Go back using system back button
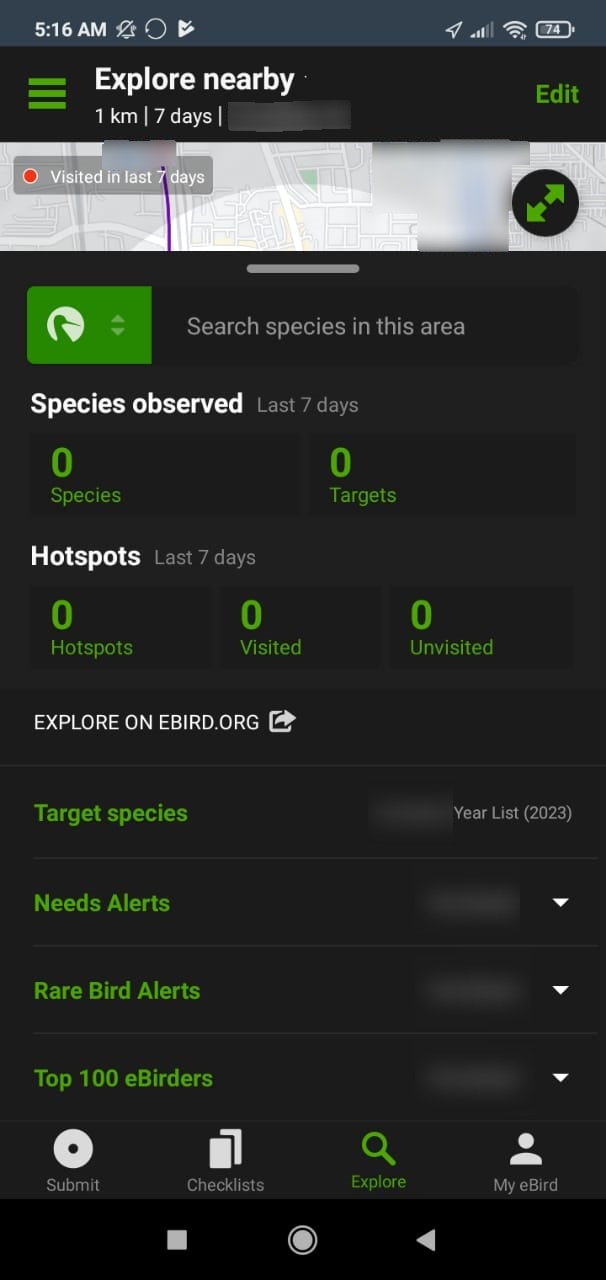Viewport: 606px width, 1280px height. [426, 1240]
